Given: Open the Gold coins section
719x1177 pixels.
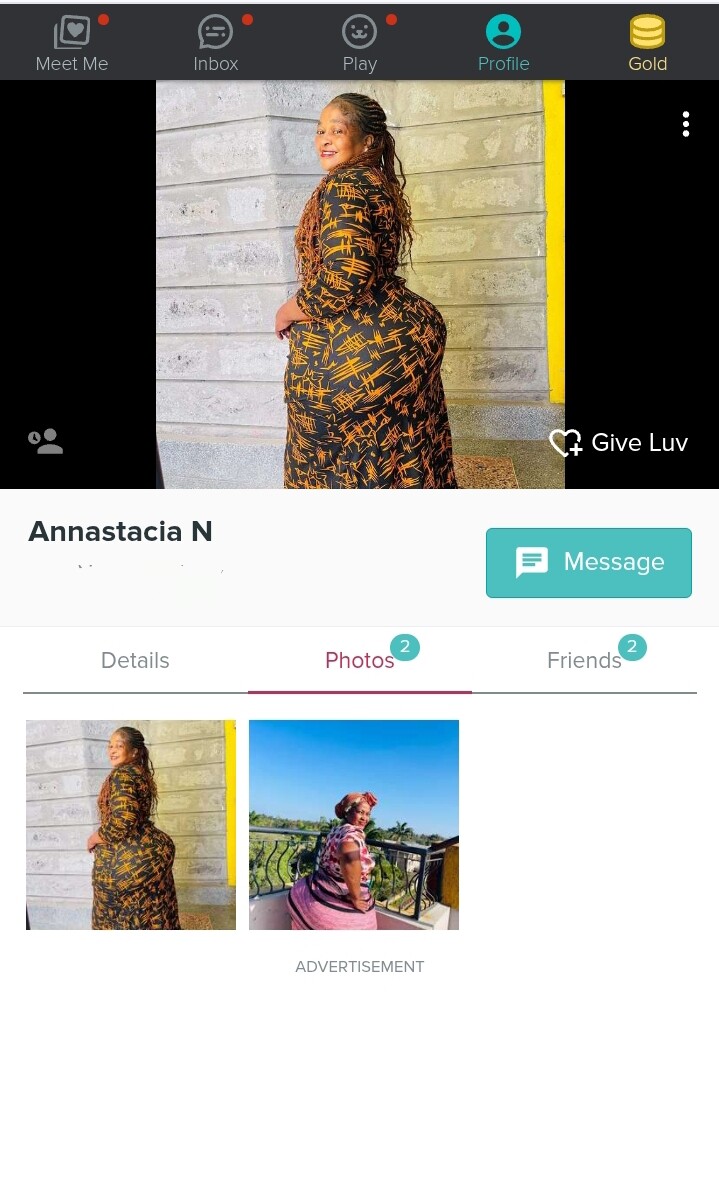Looking at the screenshot, I should click(647, 44).
